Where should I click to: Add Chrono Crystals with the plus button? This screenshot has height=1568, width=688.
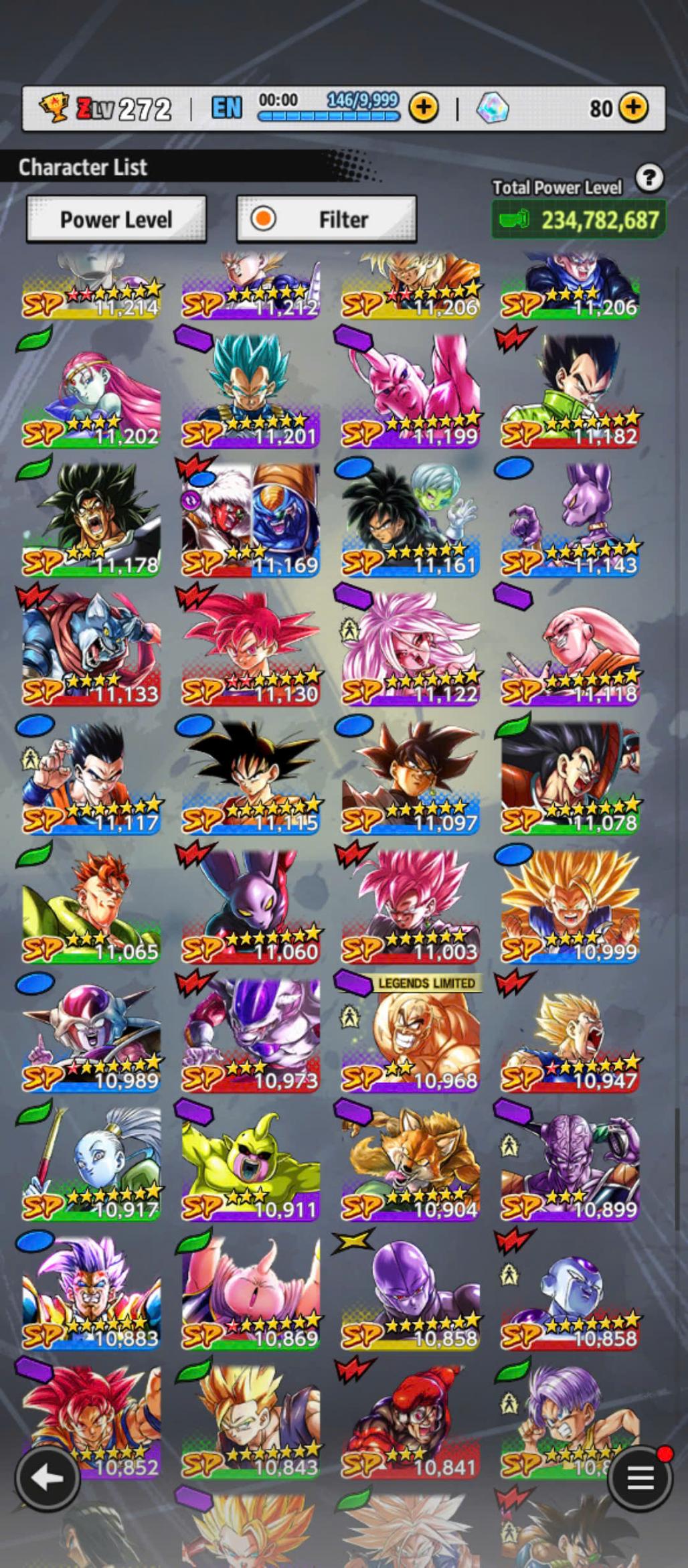(632, 107)
